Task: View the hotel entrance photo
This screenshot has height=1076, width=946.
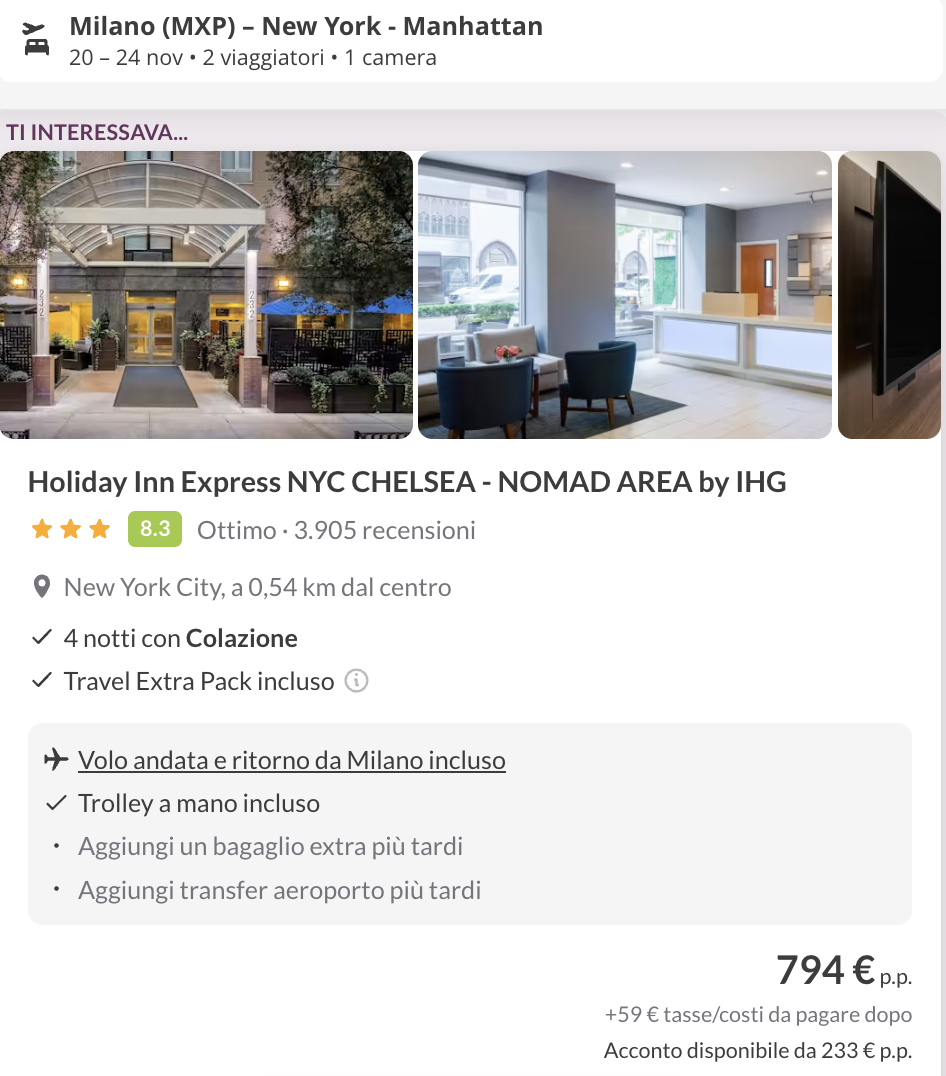Action: coord(206,295)
